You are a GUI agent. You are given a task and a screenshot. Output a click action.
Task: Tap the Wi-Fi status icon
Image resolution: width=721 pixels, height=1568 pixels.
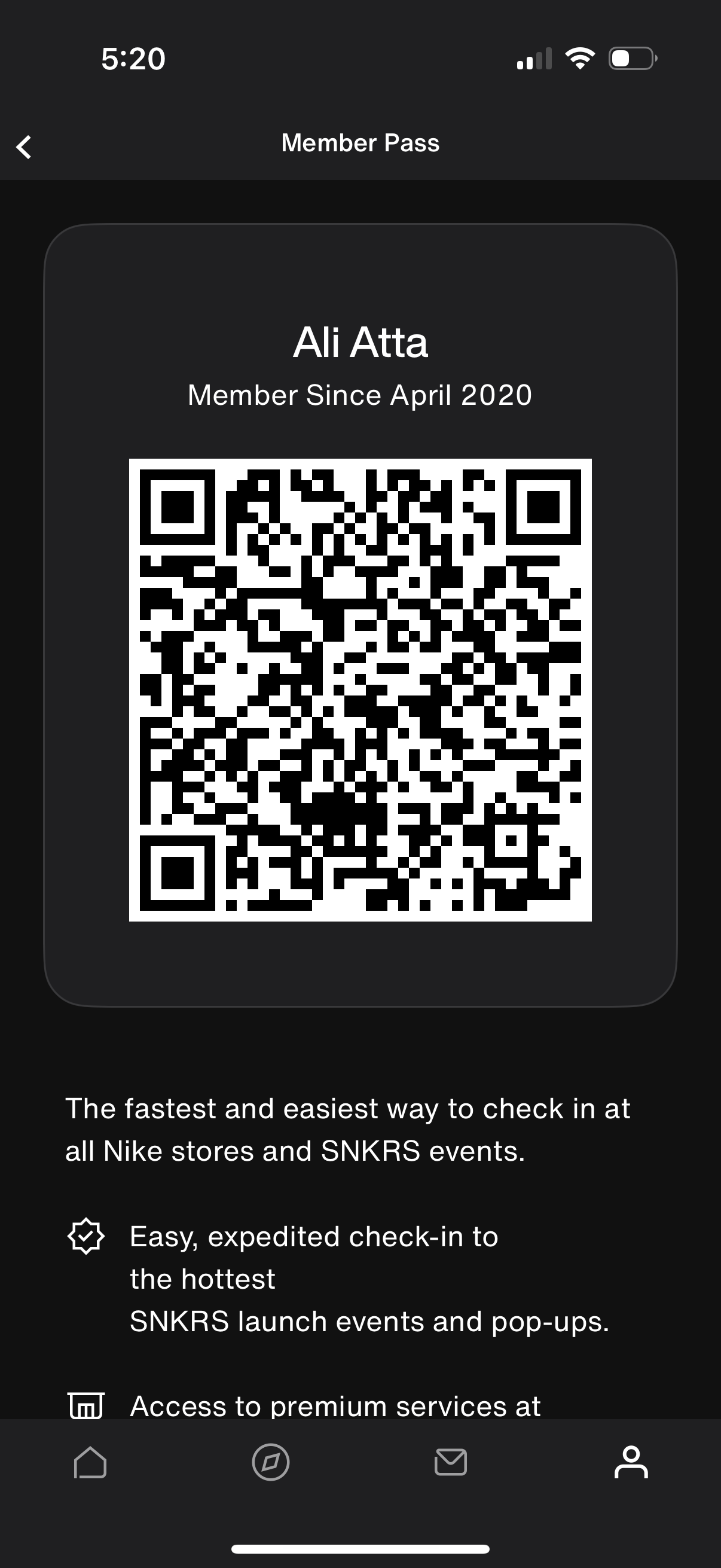(x=581, y=58)
